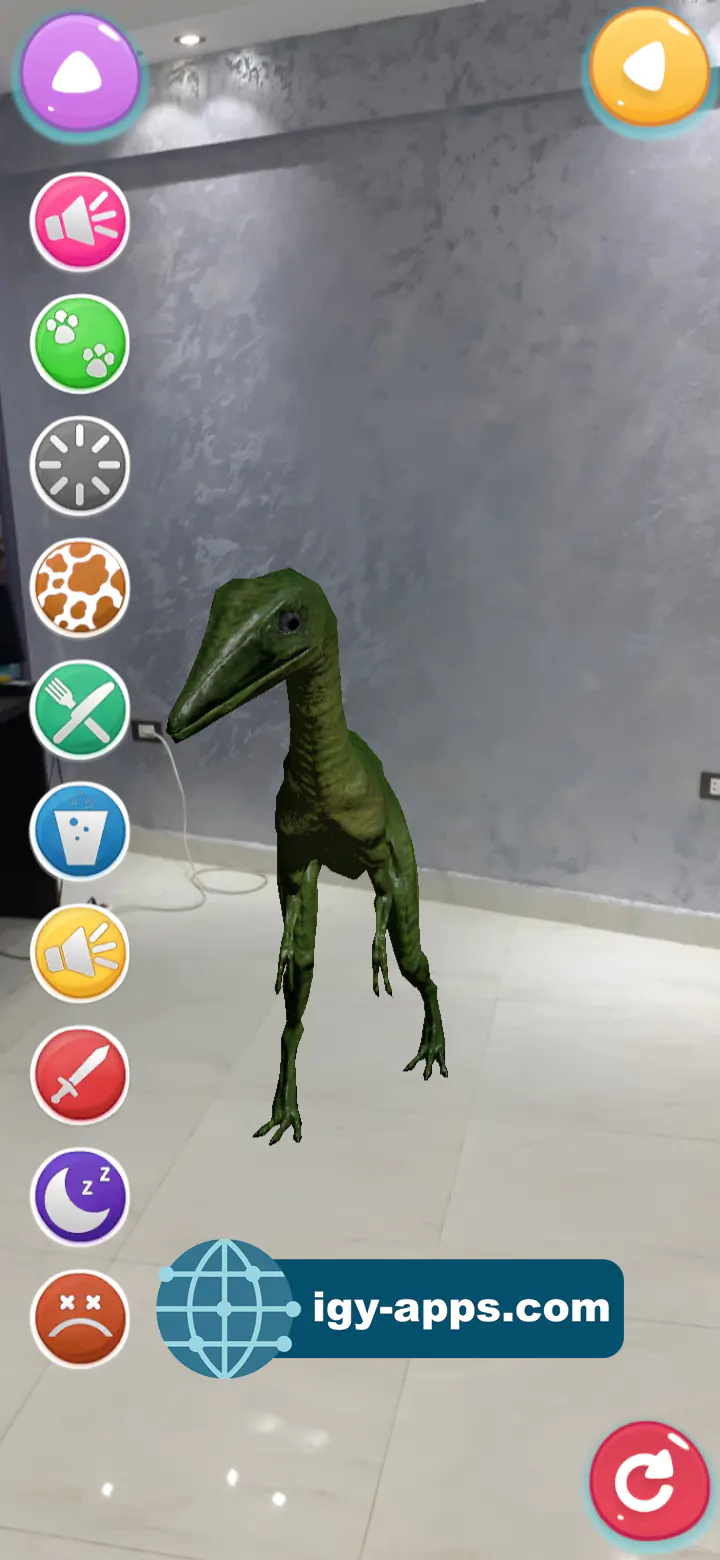Tap the red reset rotate button
This screenshot has width=720, height=1560.
coord(648,1482)
